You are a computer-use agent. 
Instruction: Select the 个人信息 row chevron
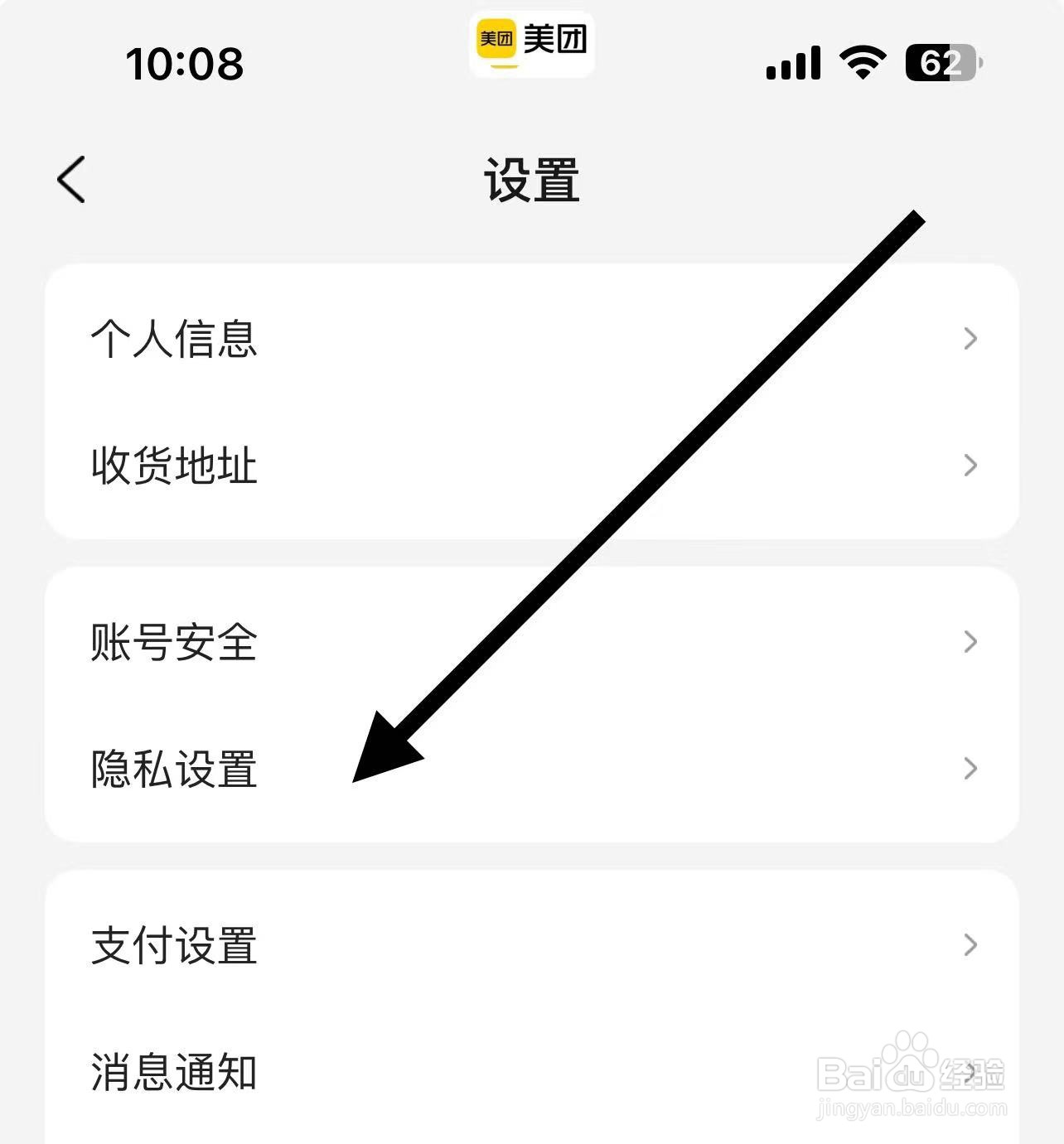[970, 339]
